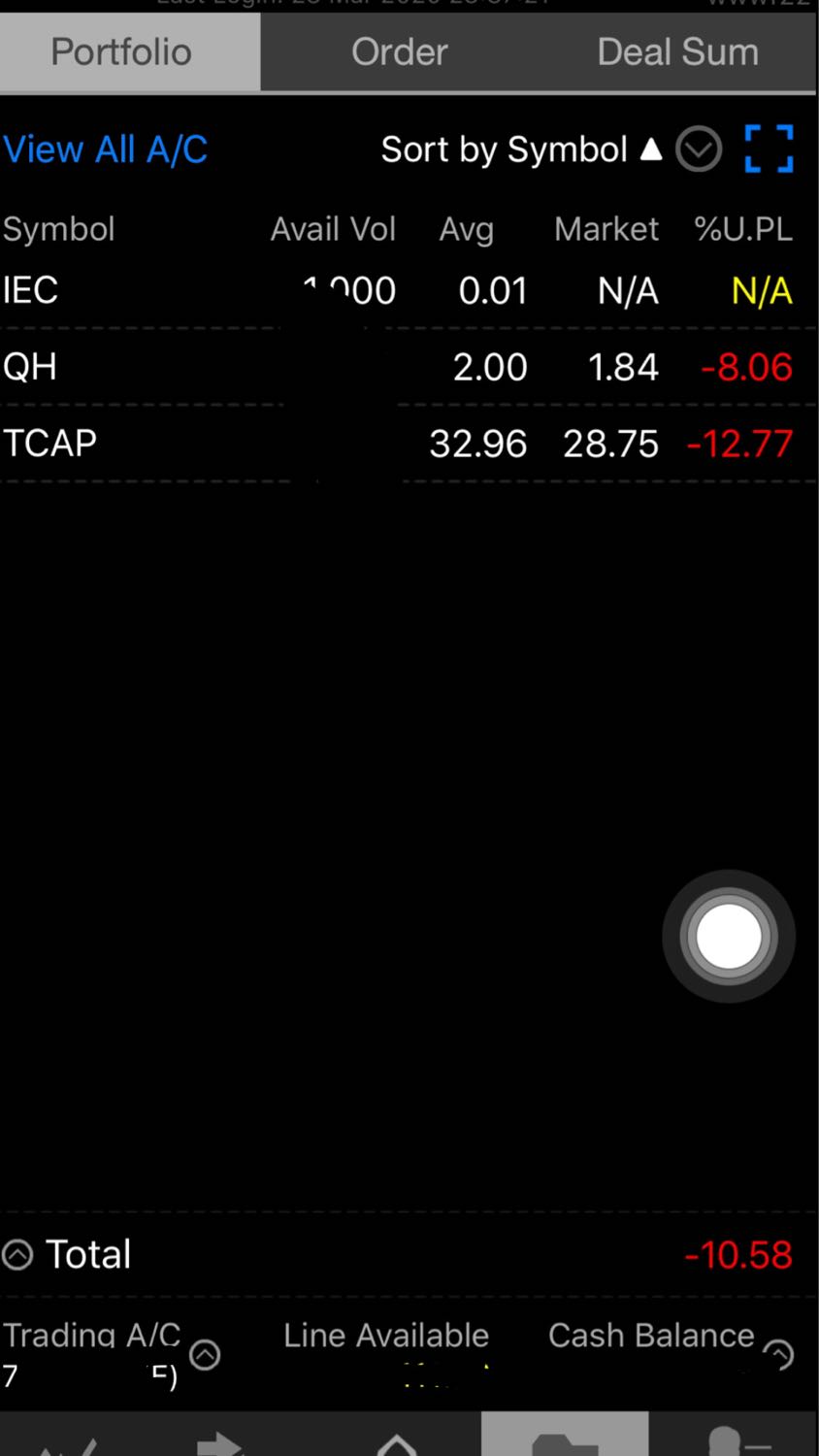
Task: Switch to the Order tab
Action: point(400,52)
